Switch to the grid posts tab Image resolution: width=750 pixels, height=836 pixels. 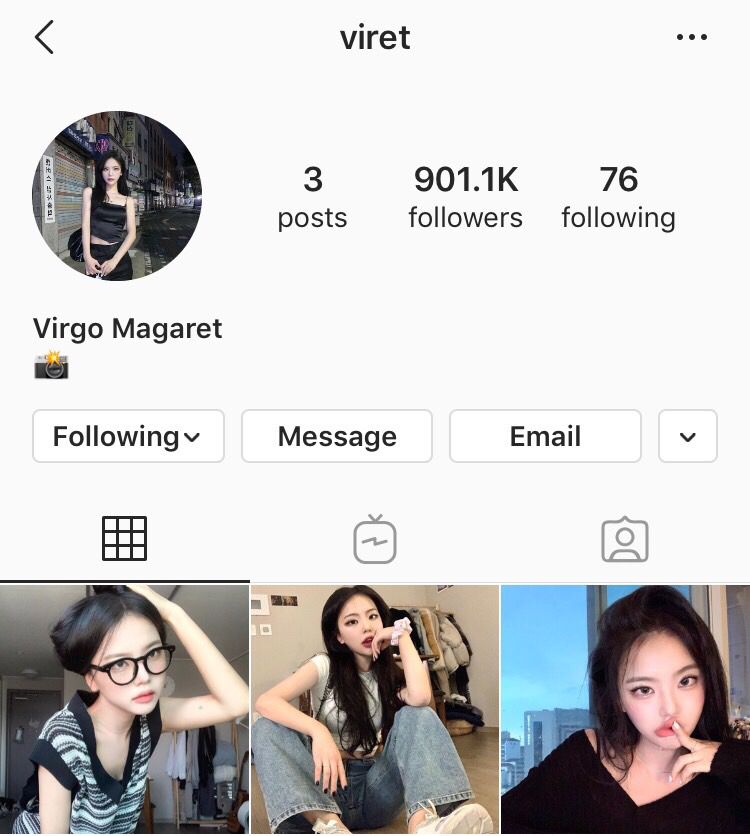(x=124, y=539)
